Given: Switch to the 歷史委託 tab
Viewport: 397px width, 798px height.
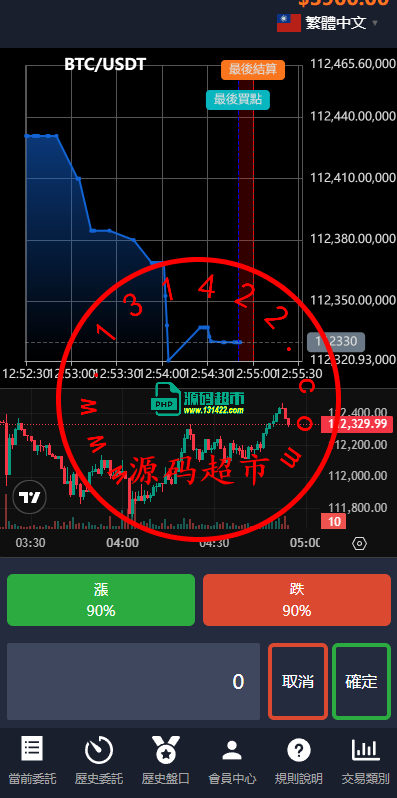Looking at the screenshot, I should (x=99, y=760).
